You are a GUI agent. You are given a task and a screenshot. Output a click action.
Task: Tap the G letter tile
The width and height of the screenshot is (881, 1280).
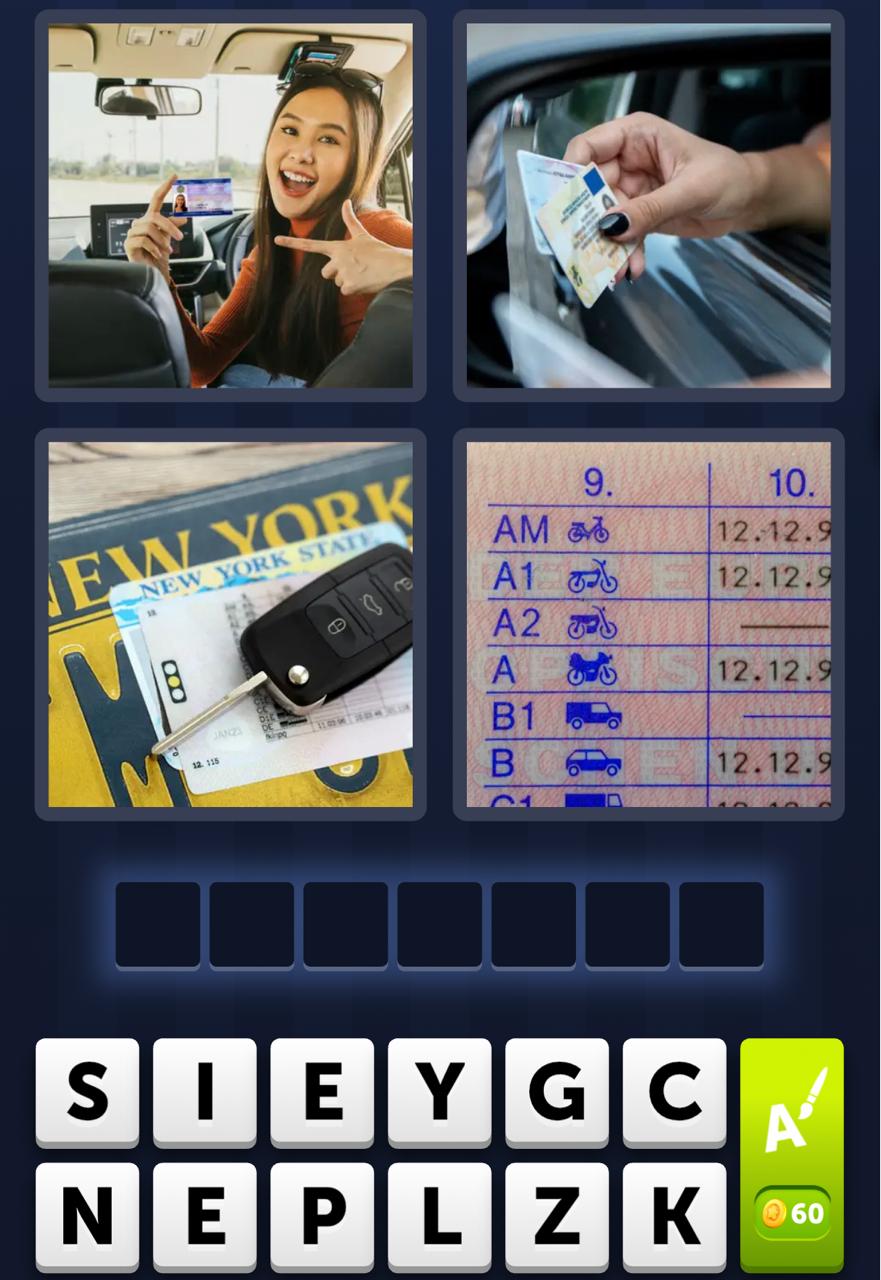click(x=557, y=1091)
